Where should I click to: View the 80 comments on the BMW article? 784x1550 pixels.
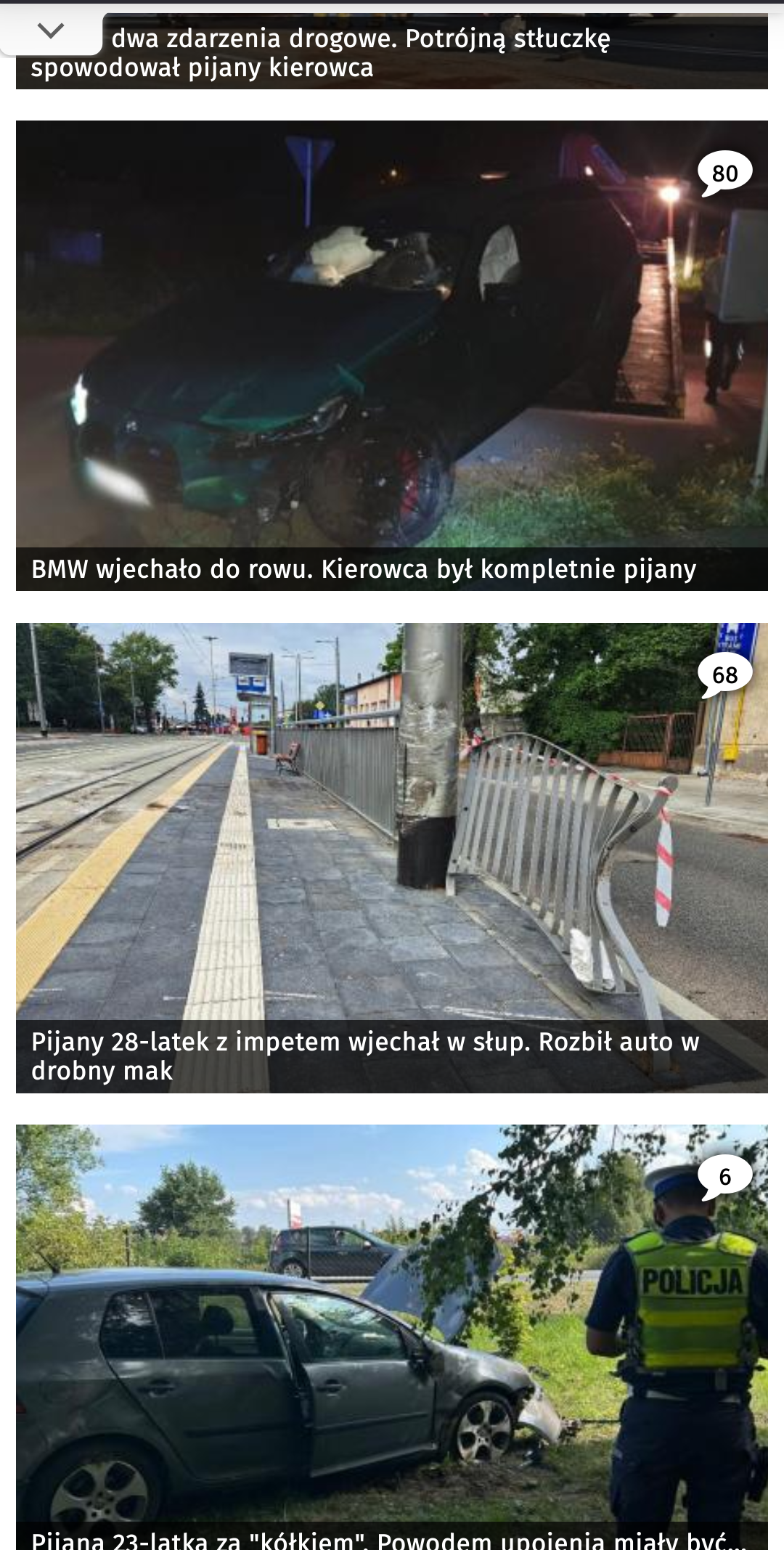[x=724, y=174]
